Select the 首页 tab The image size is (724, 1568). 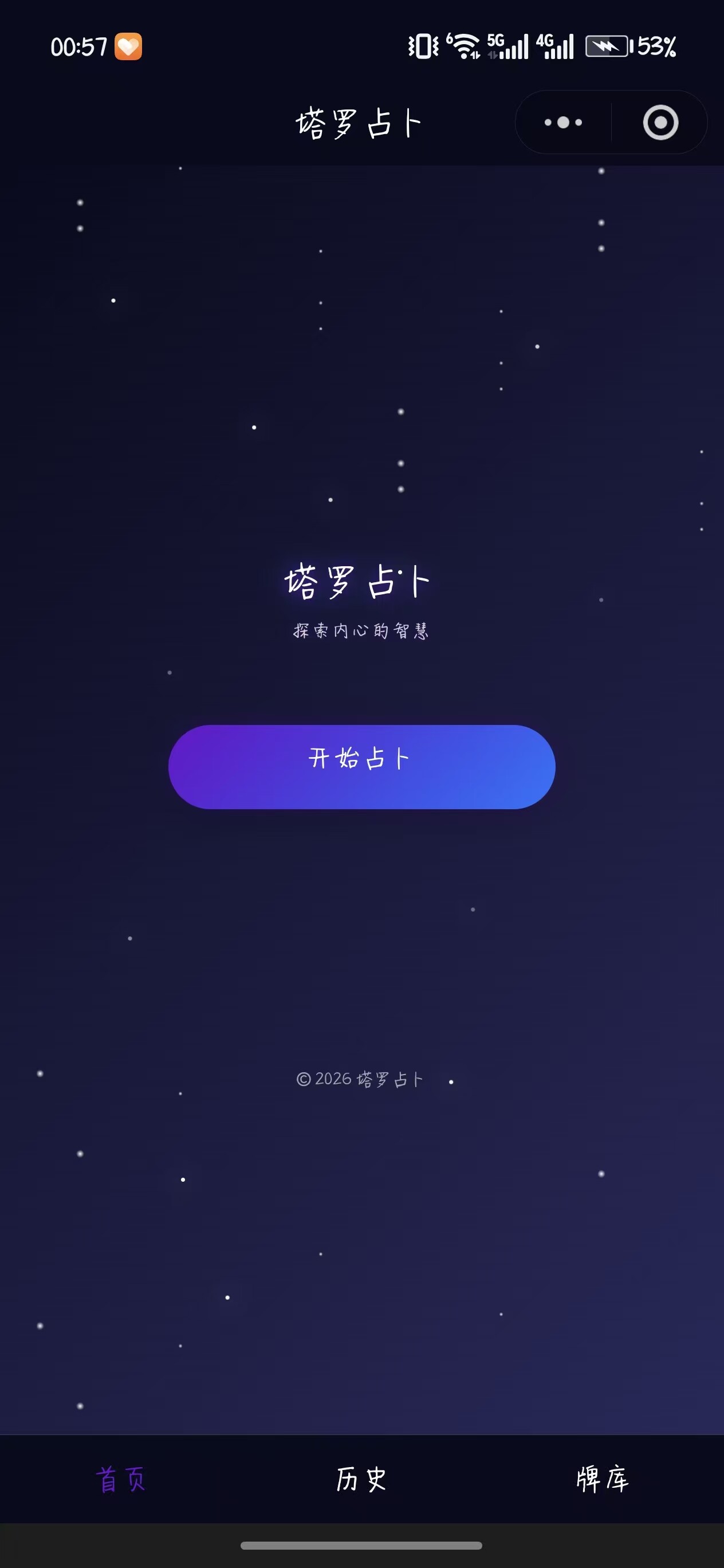click(120, 1479)
